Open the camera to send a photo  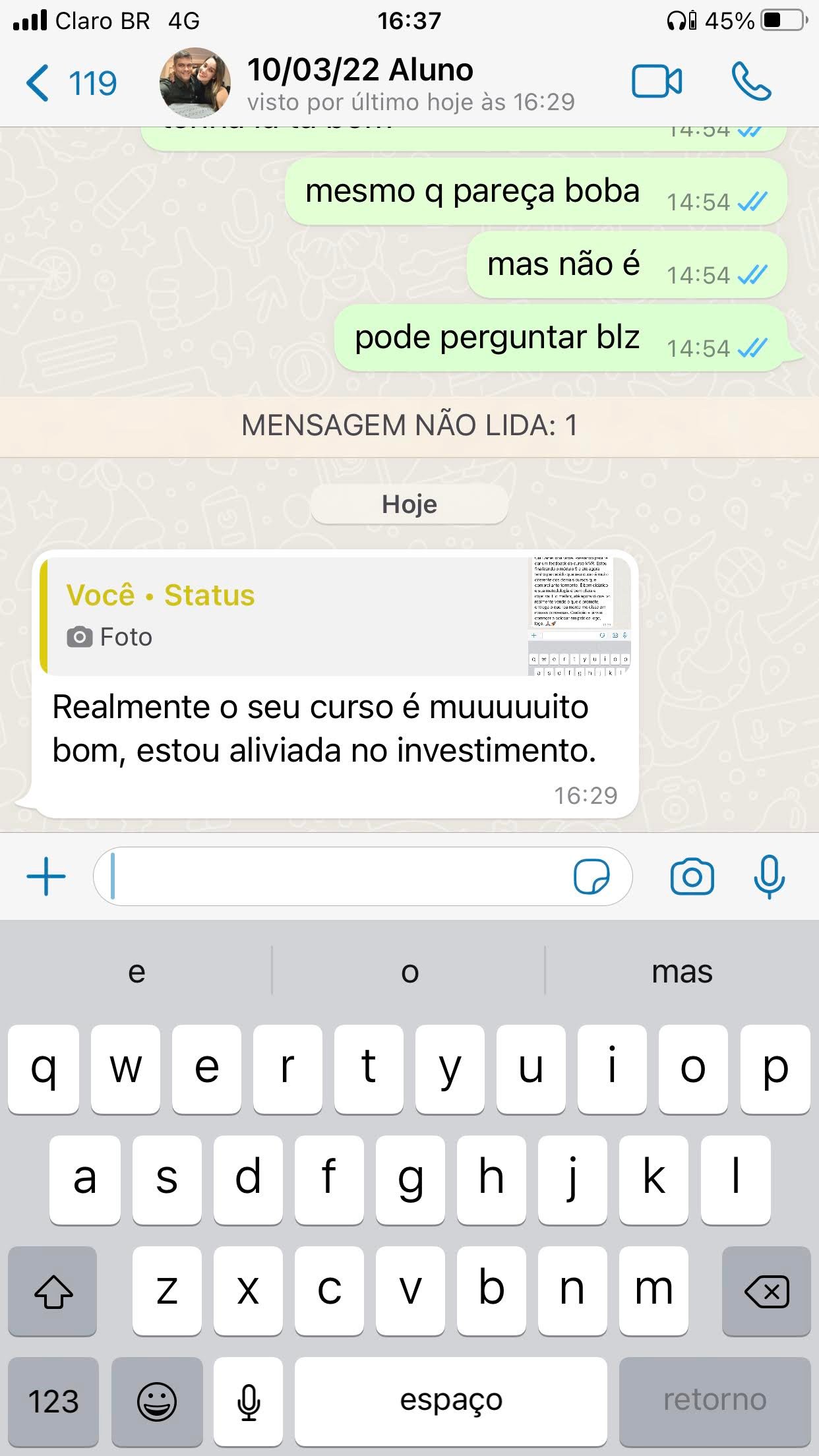(x=692, y=877)
